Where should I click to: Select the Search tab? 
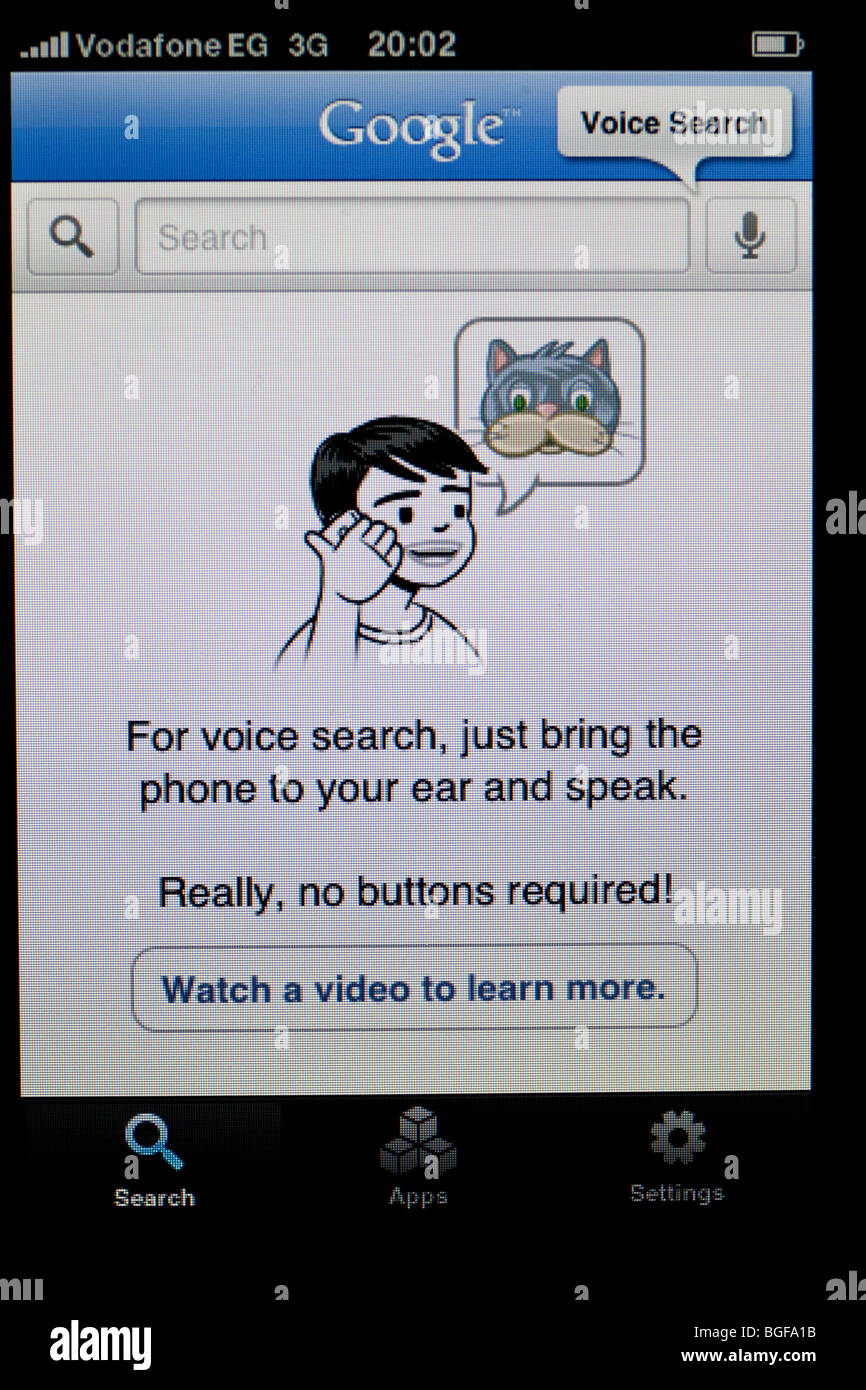tap(154, 1160)
